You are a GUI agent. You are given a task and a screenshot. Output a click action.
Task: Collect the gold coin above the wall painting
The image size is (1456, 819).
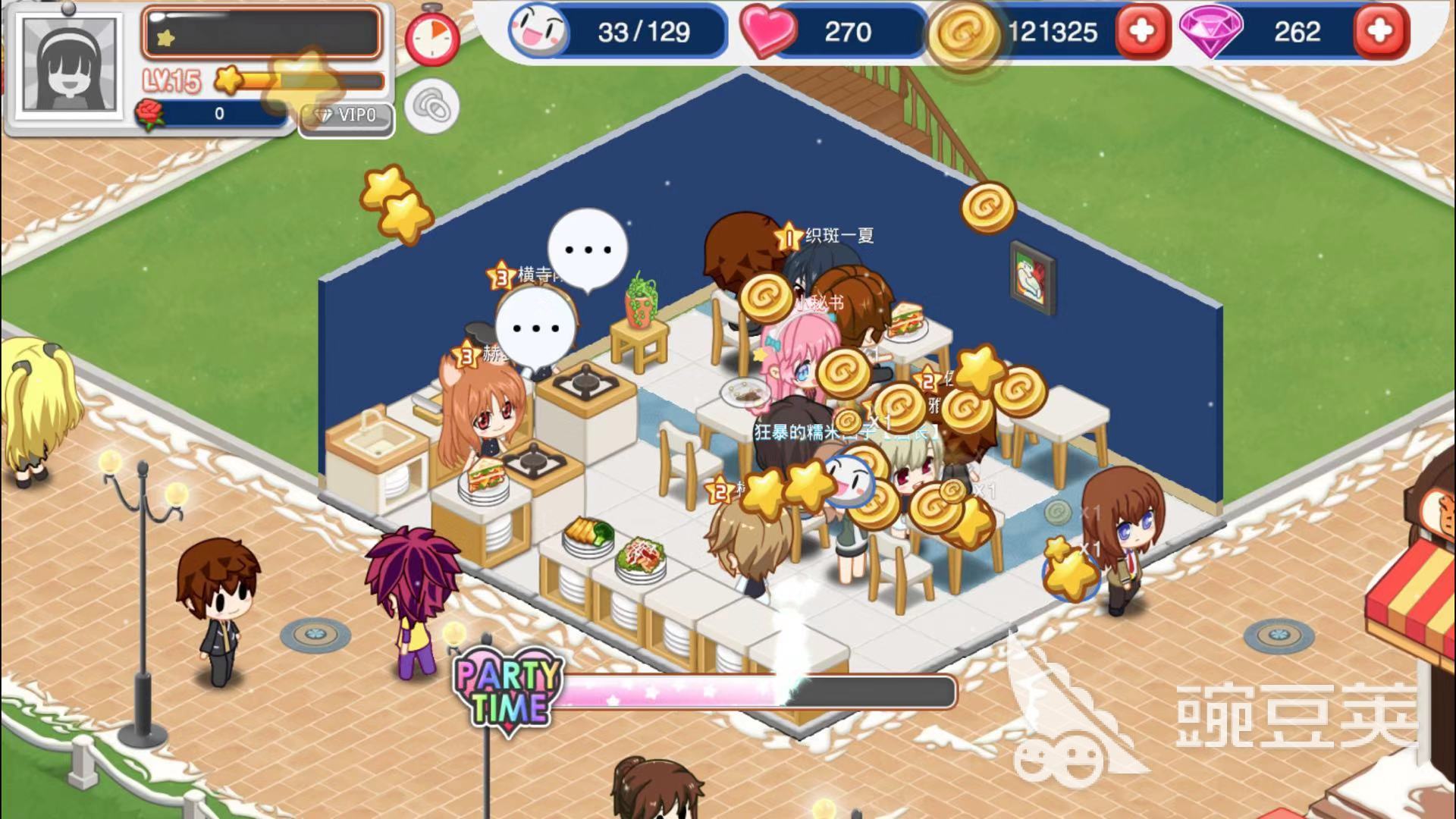[x=987, y=206]
